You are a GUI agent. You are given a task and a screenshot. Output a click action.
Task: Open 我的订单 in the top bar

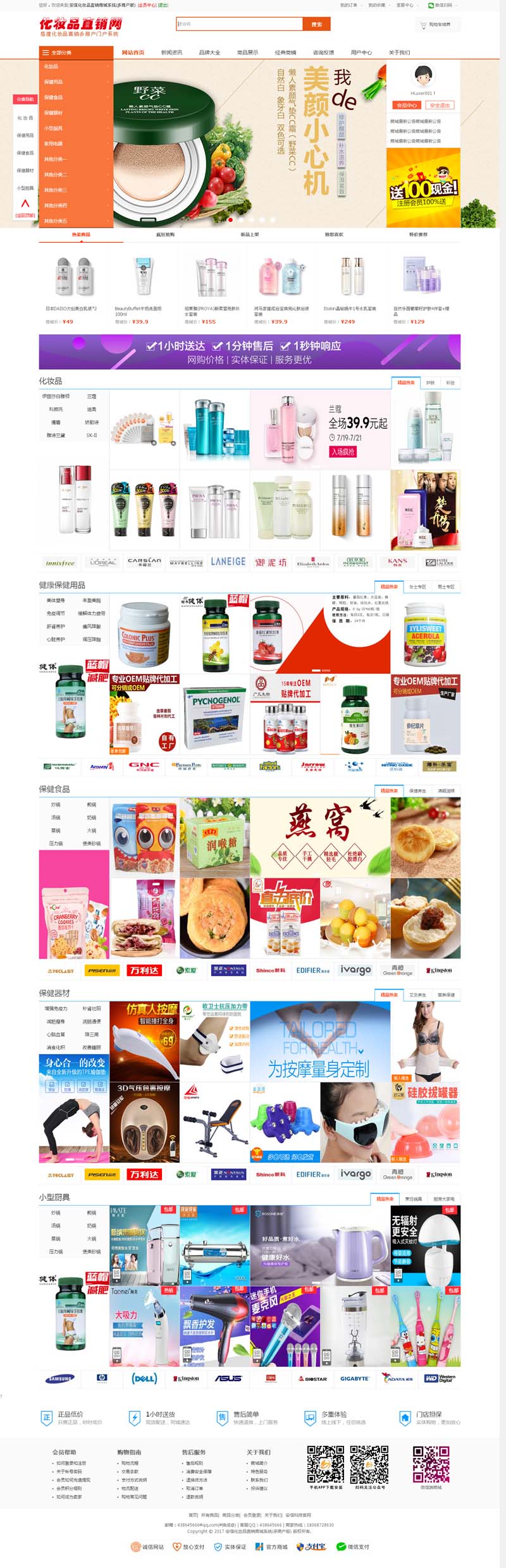349,5
